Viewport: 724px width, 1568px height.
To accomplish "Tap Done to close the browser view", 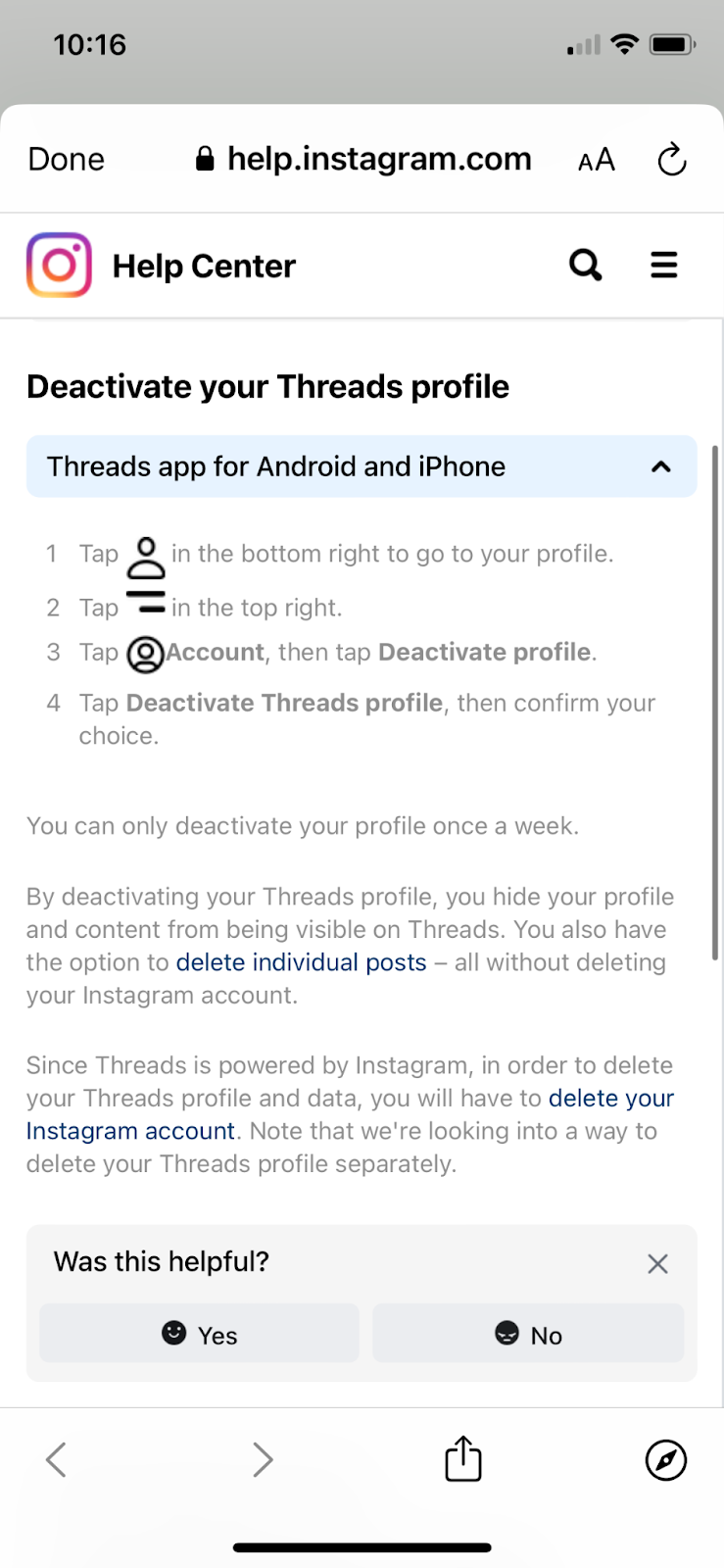I will coord(66,159).
